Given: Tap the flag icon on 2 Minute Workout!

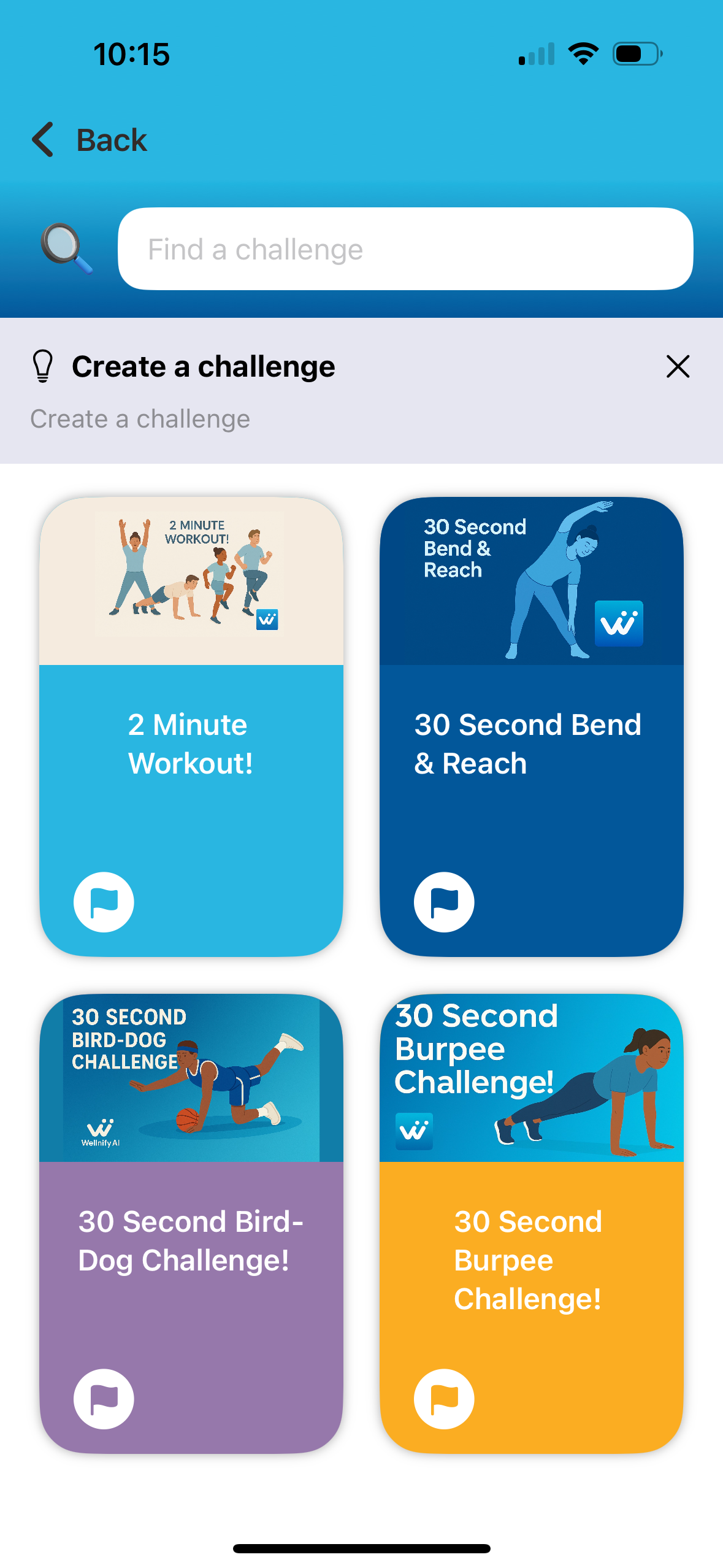Looking at the screenshot, I should (104, 902).
